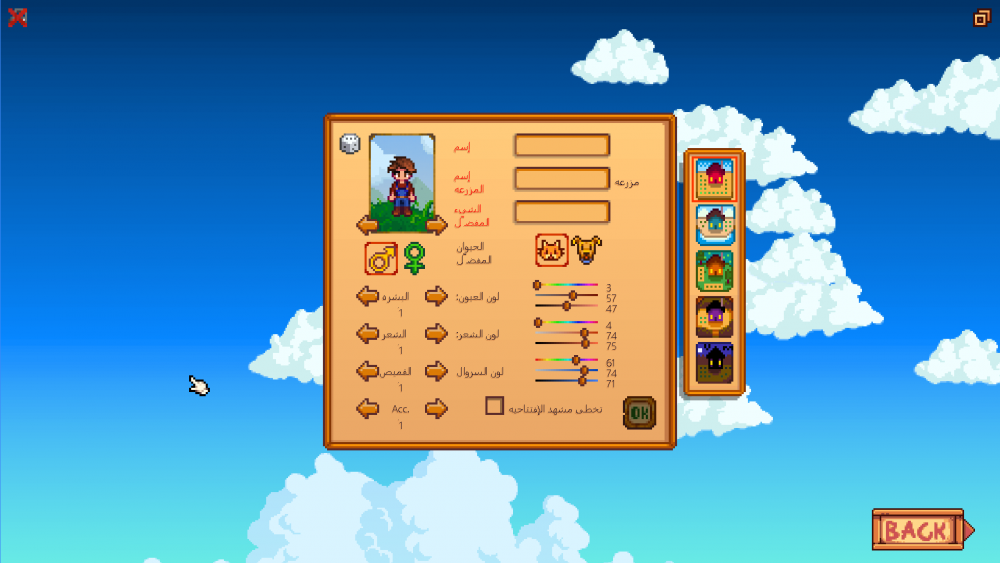Go to previous Acc. with left arrow
This screenshot has height=563, width=1000.
pyautogui.click(x=368, y=408)
